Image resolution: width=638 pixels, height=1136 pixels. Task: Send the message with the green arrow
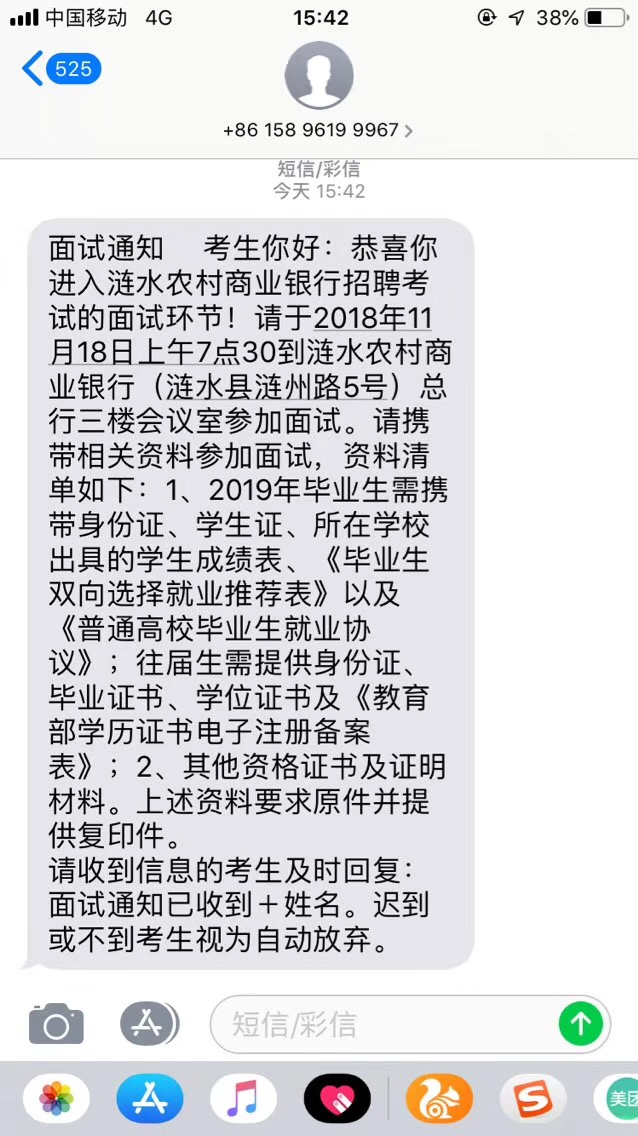580,1023
